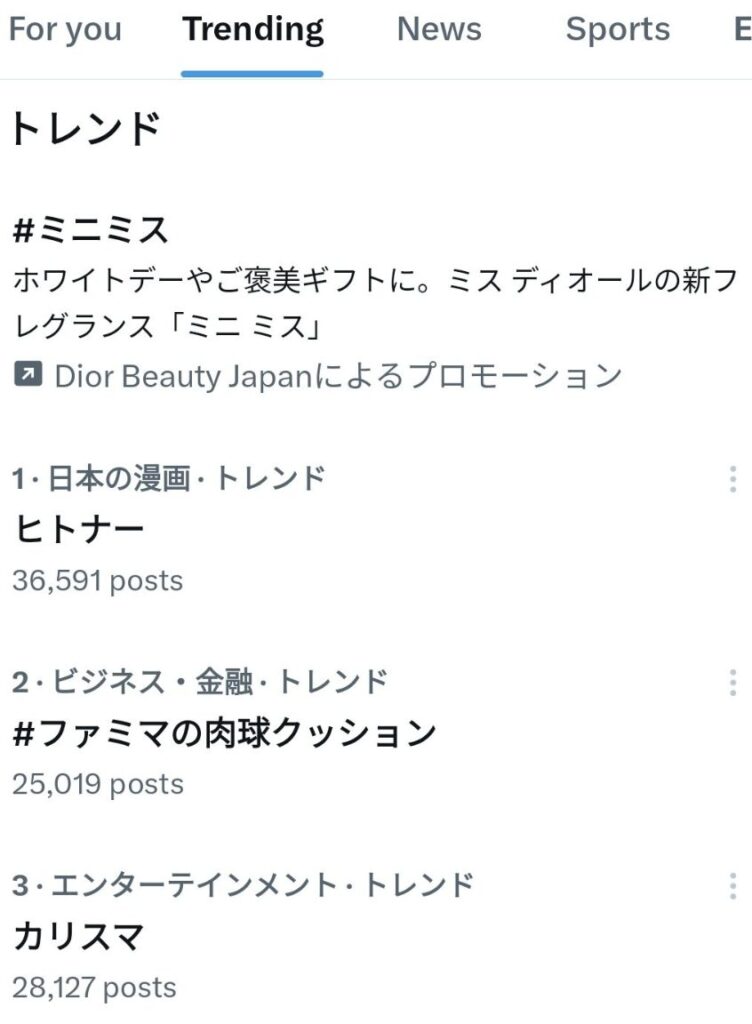Open the ヒトナー trend

coord(80,529)
